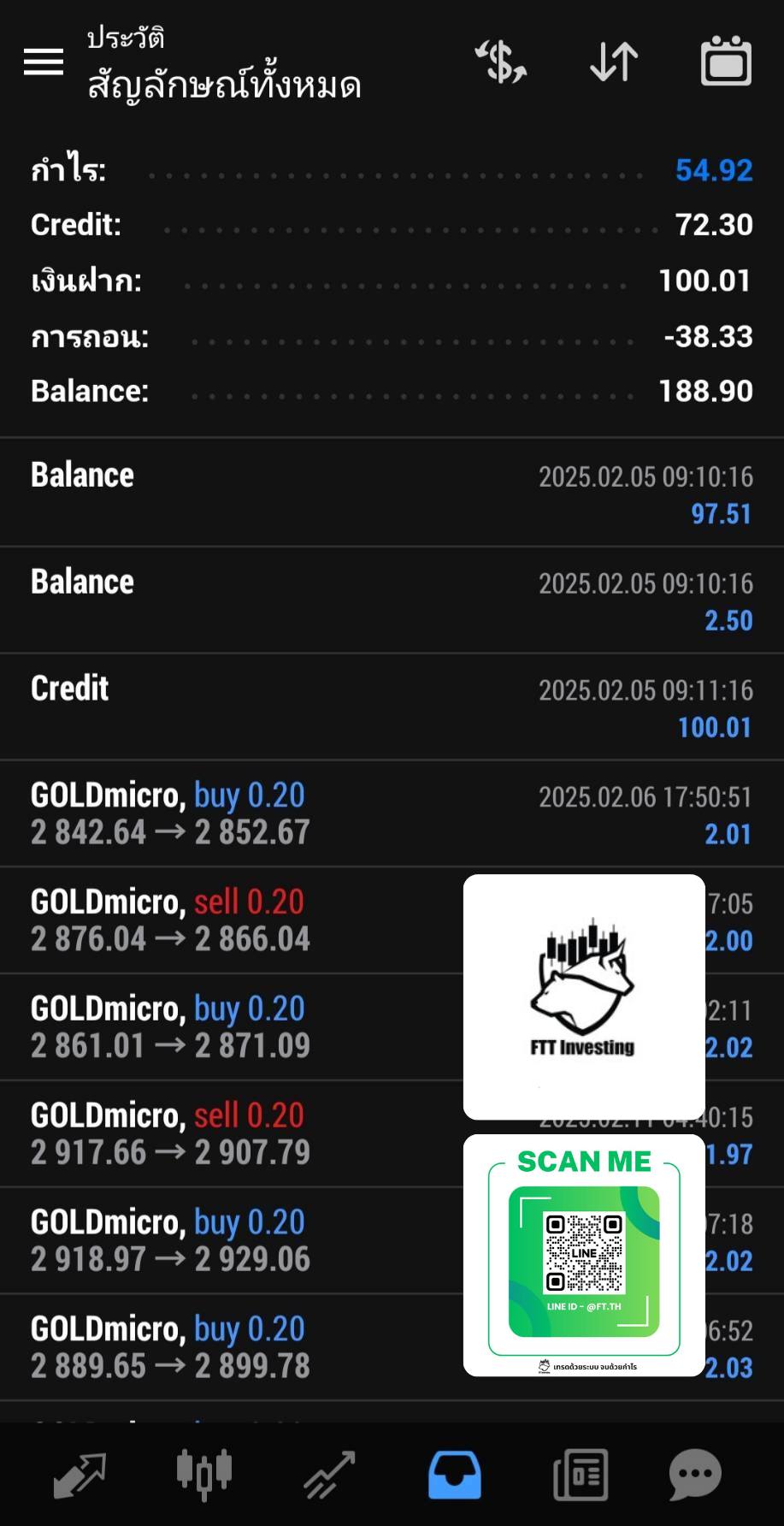Switch to the Trade tab
This screenshot has width=784, height=1526.
pos(329,1475)
